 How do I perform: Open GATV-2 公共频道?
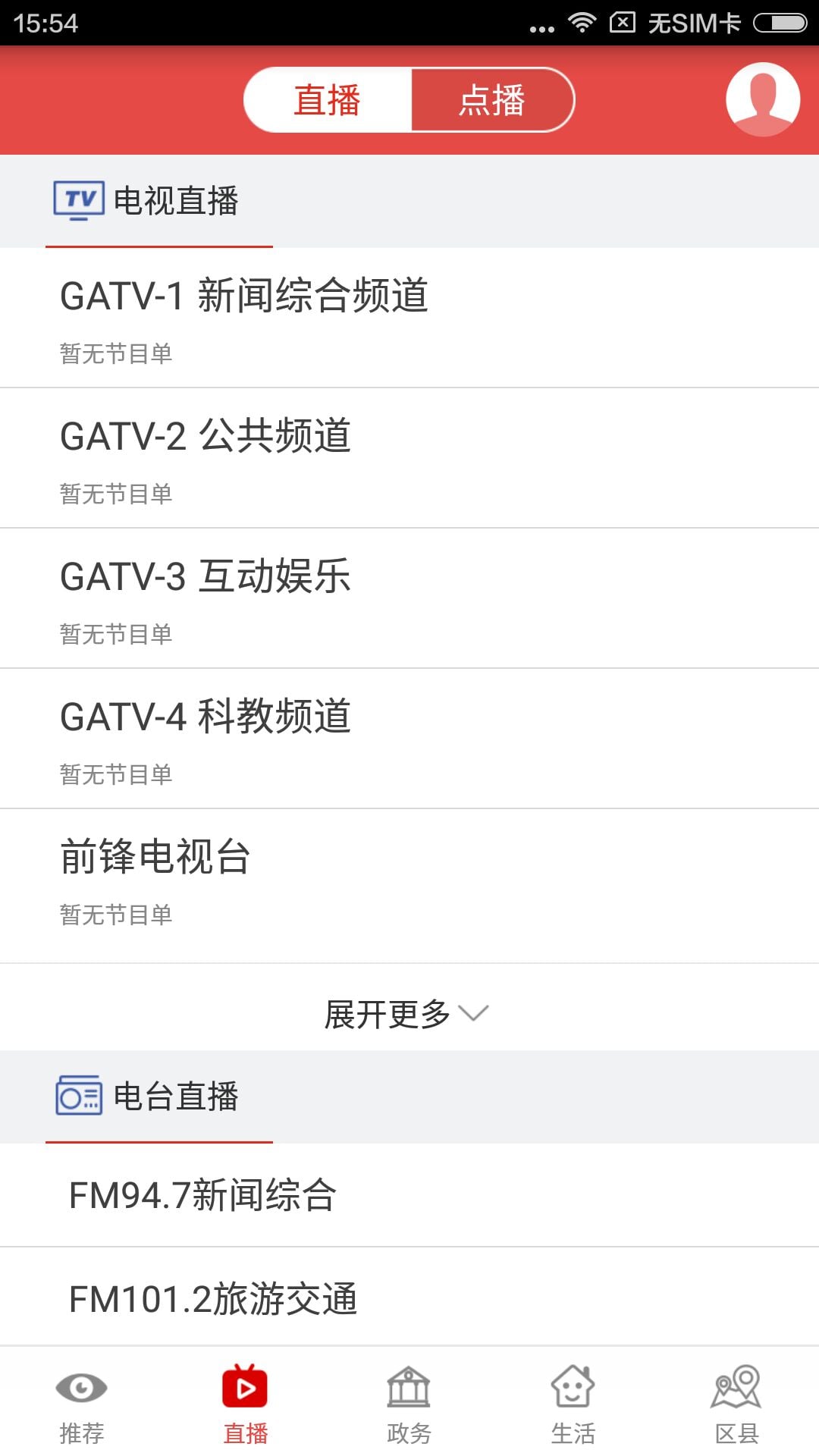pyautogui.click(x=409, y=458)
